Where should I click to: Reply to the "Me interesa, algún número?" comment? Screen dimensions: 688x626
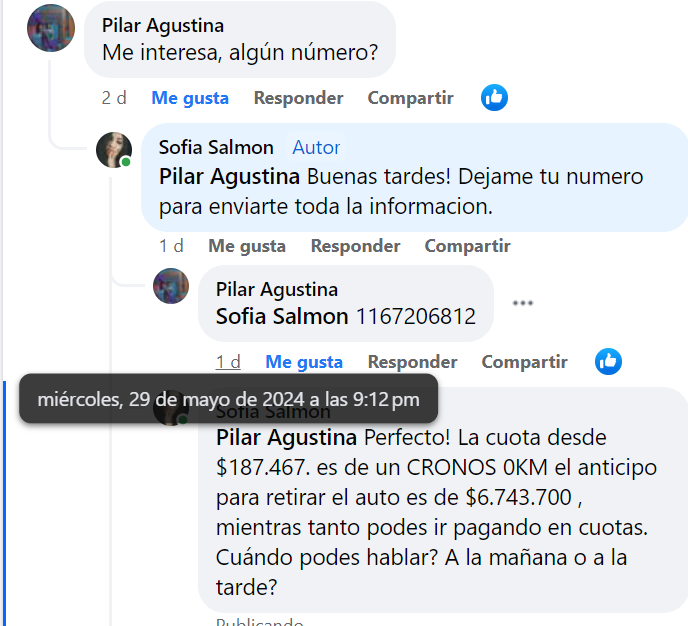(x=298, y=98)
